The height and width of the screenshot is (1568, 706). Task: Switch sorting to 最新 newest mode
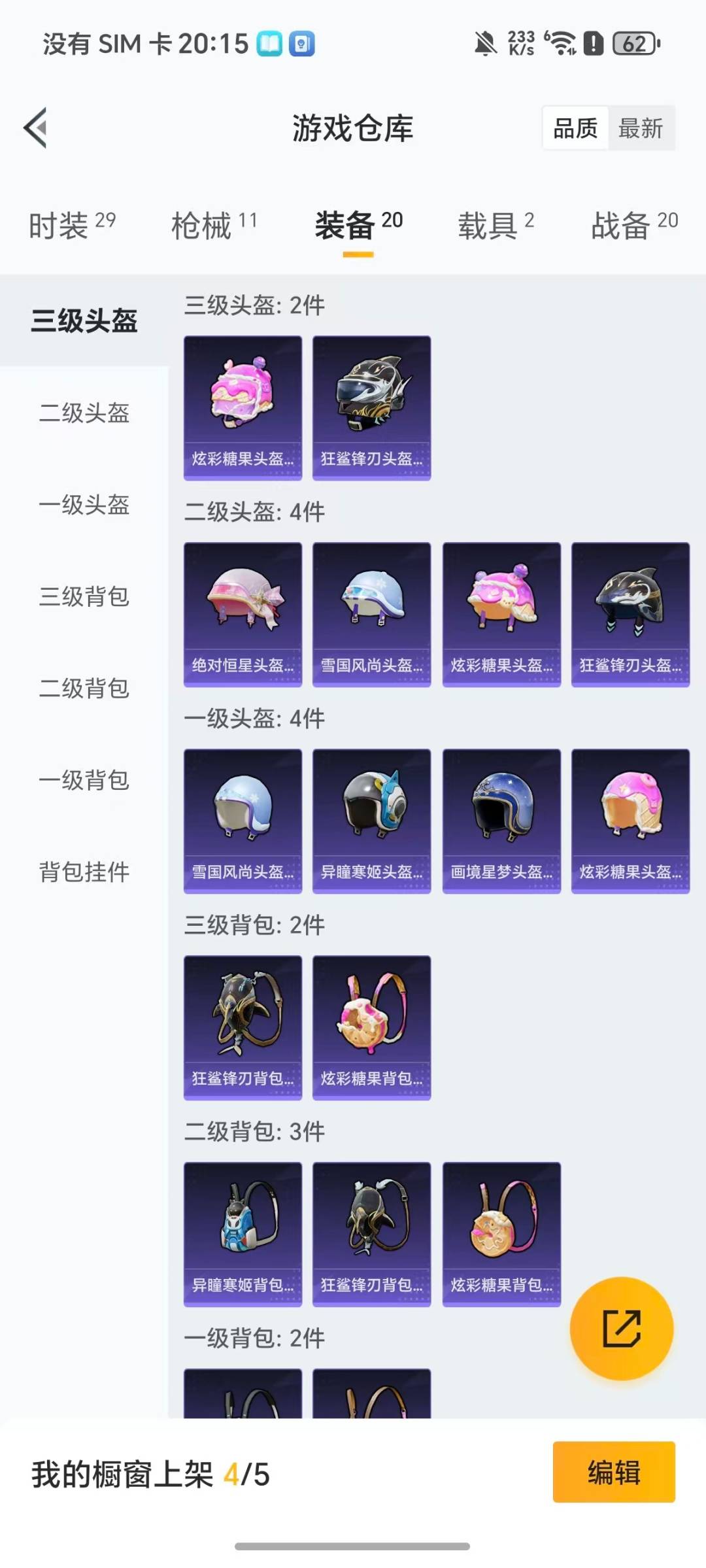pyautogui.click(x=641, y=128)
